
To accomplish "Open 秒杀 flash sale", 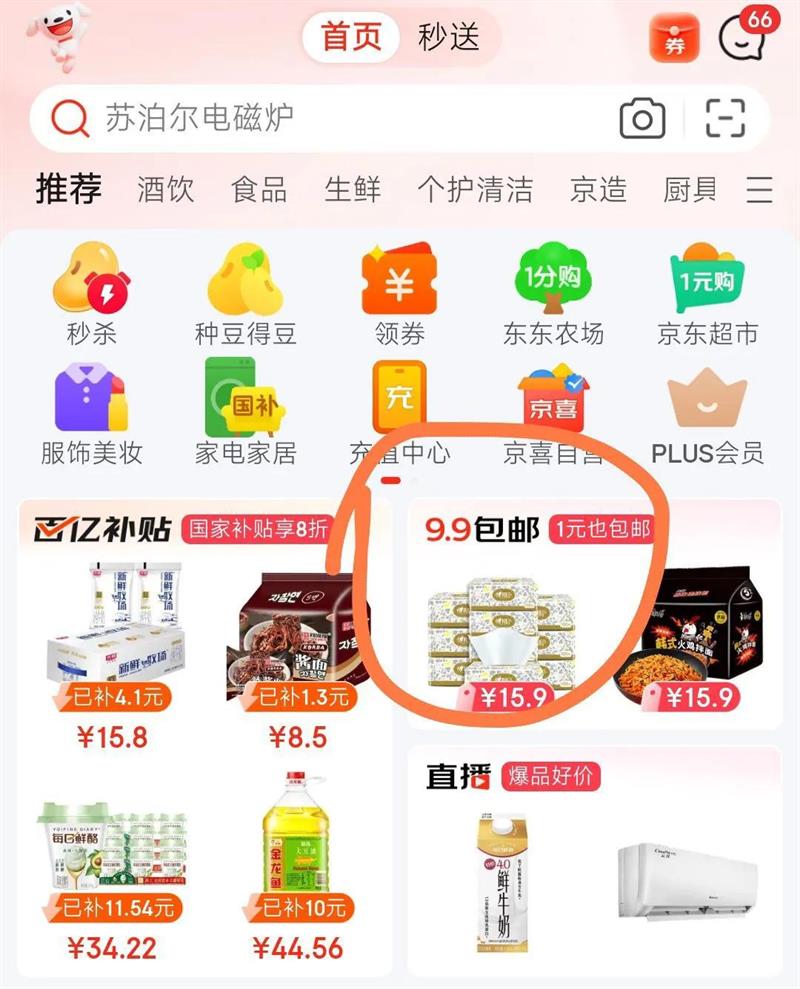I will [x=92, y=295].
